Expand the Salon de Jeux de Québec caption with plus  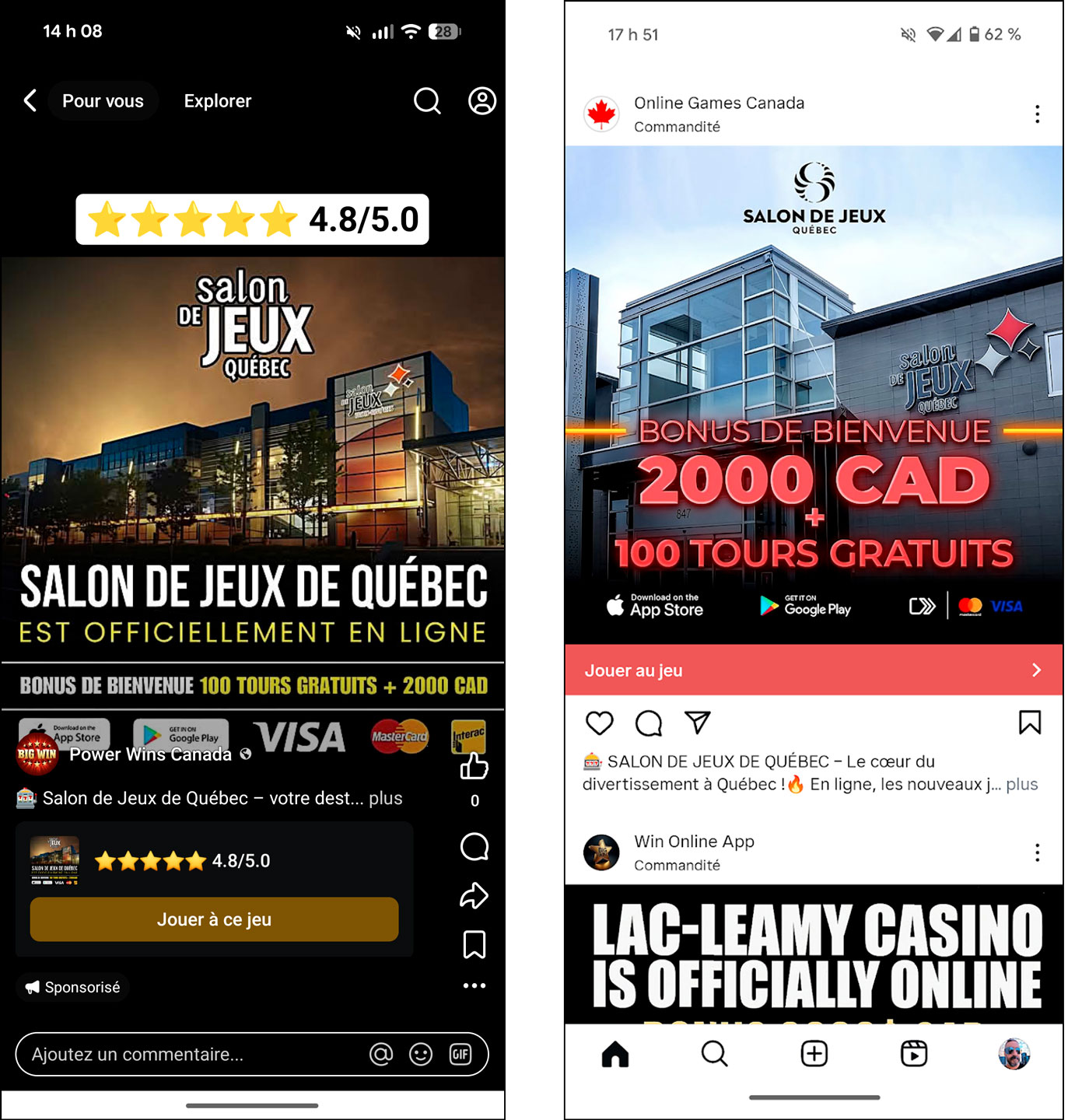coord(386,798)
